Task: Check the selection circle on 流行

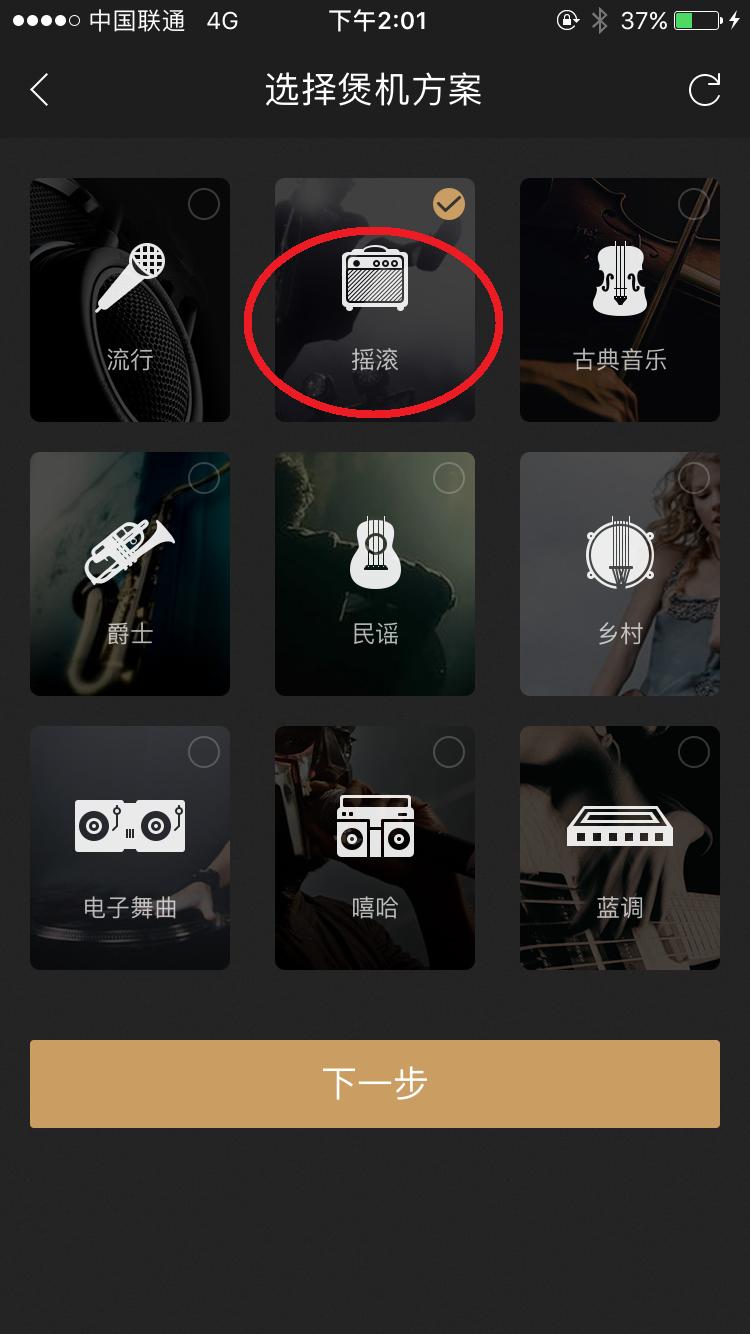Action: (x=204, y=204)
